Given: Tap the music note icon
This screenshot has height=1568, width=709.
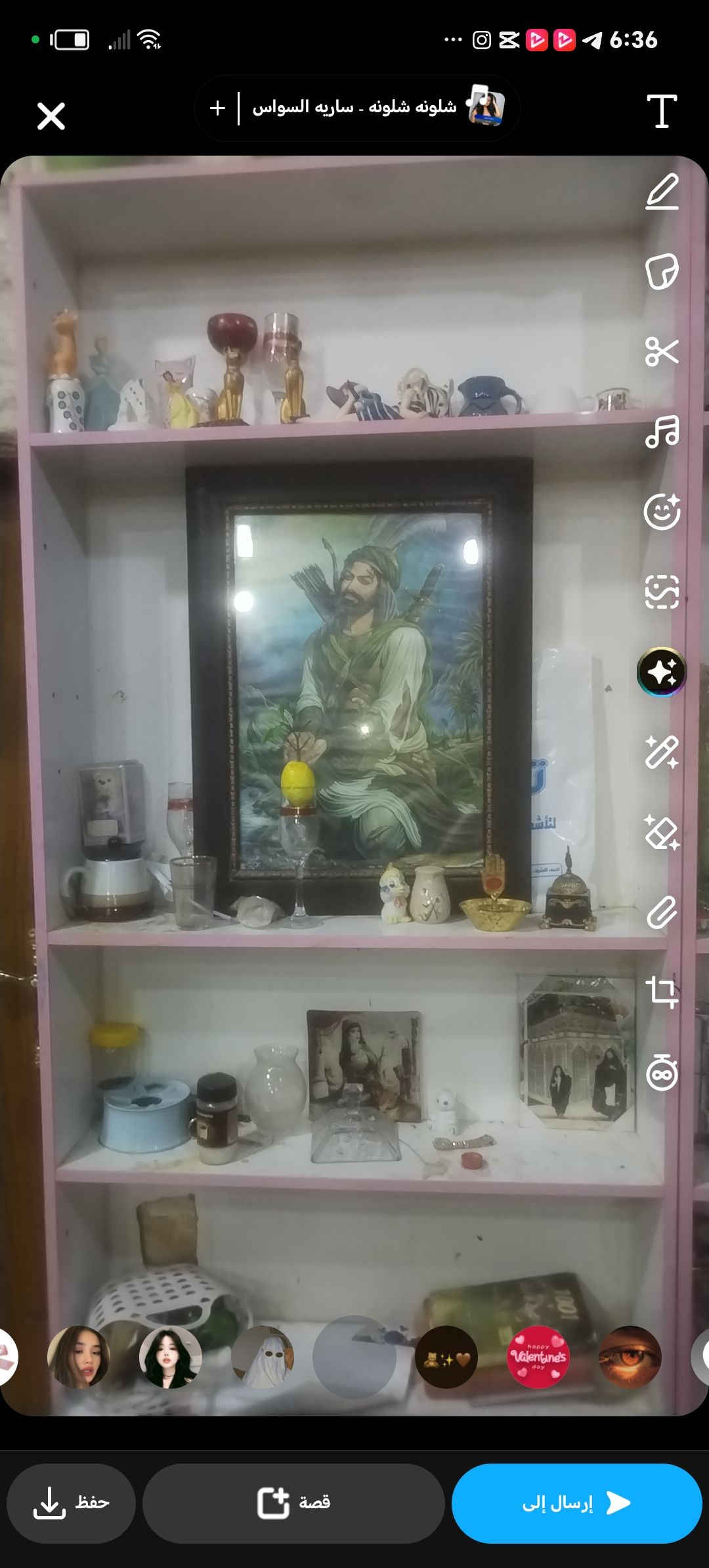Looking at the screenshot, I should [662, 431].
